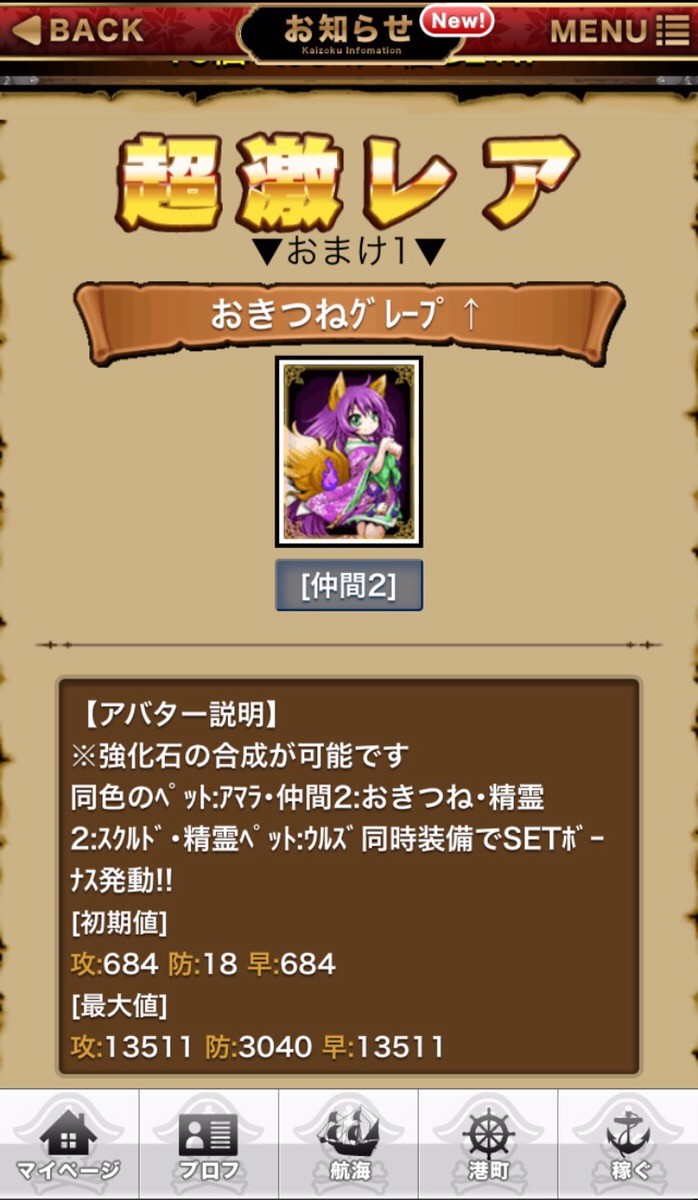
Task: Tap the おきつねグレープ fox-girl avatar card
Action: (349, 452)
